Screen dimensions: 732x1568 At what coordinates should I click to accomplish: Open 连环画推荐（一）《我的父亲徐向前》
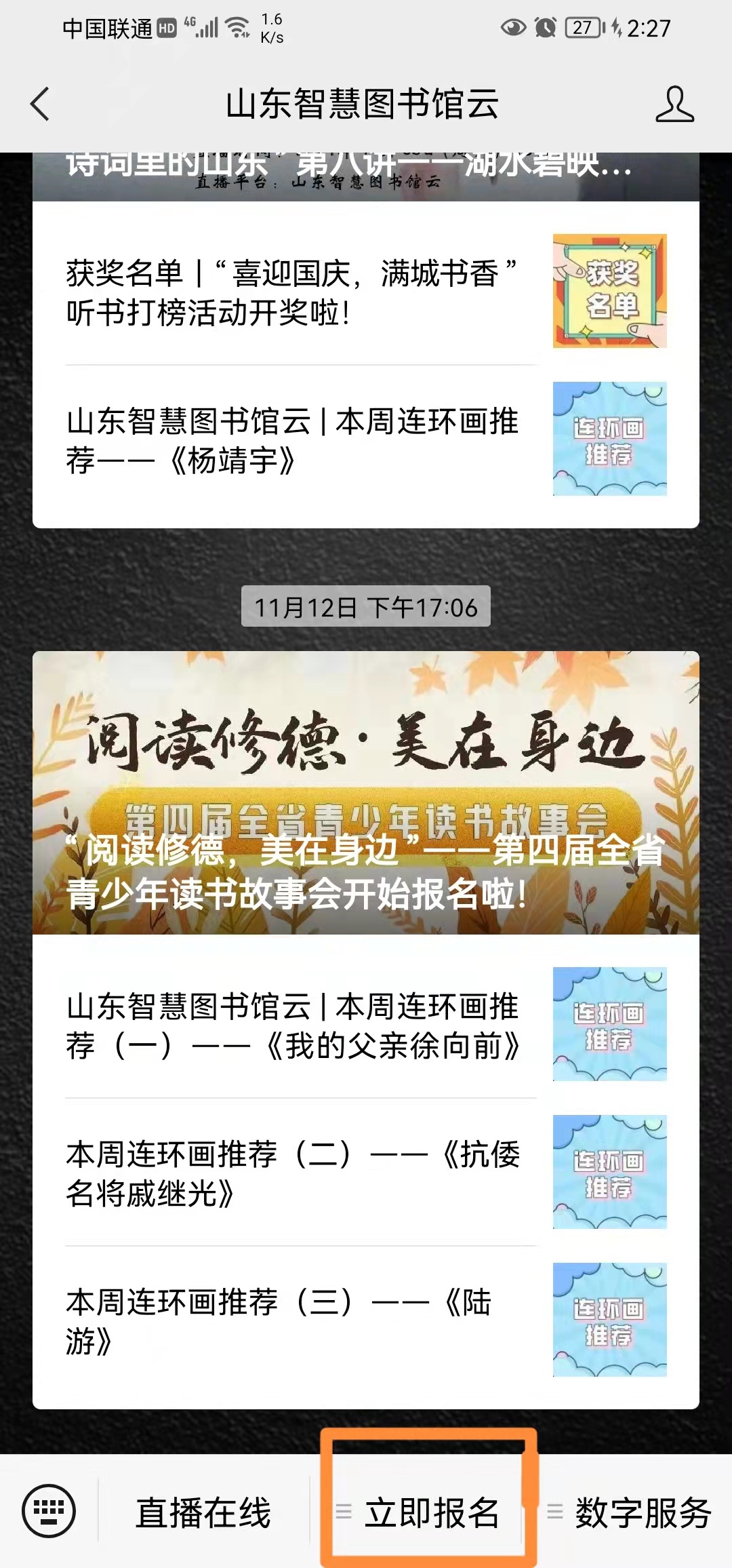366,1025
